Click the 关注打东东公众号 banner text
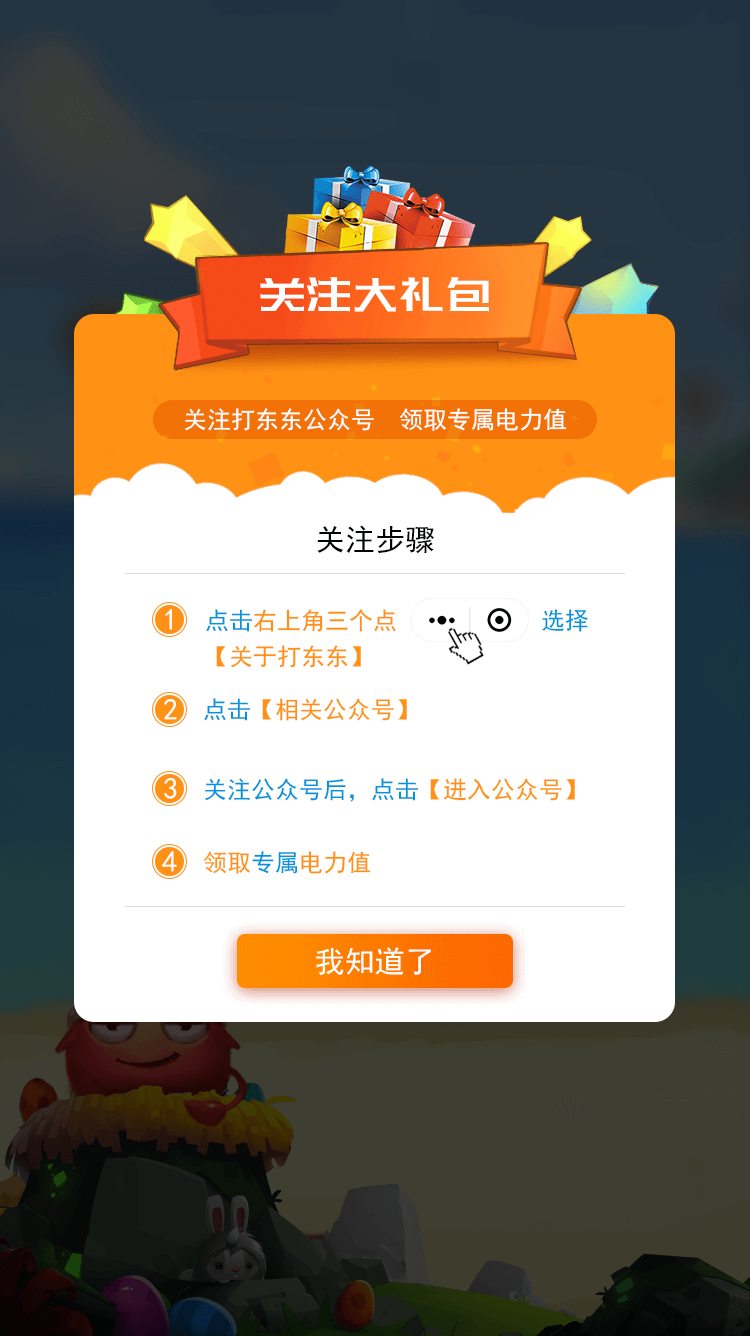Image resolution: width=750 pixels, height=1336 pixels. pos(375,419)
